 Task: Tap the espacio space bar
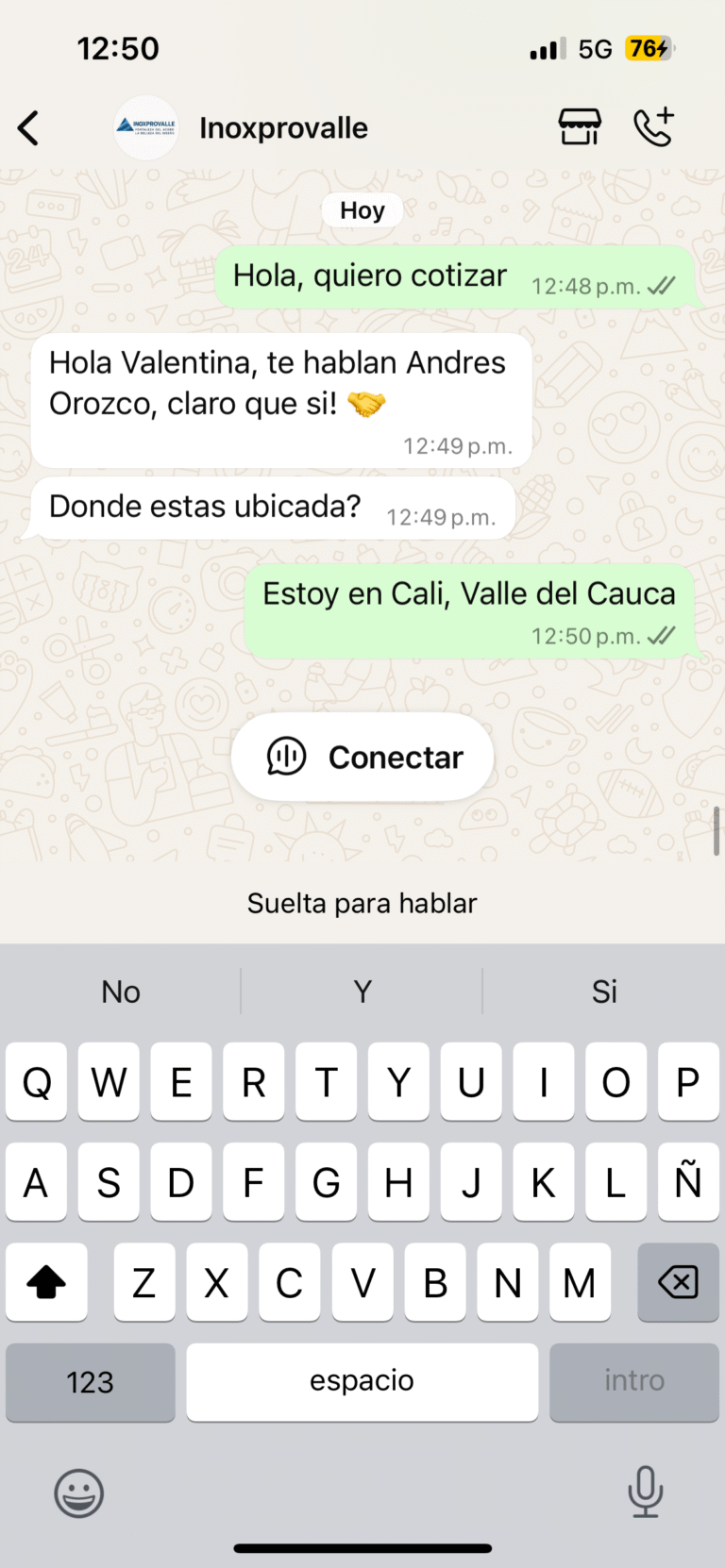(362, 1382)
